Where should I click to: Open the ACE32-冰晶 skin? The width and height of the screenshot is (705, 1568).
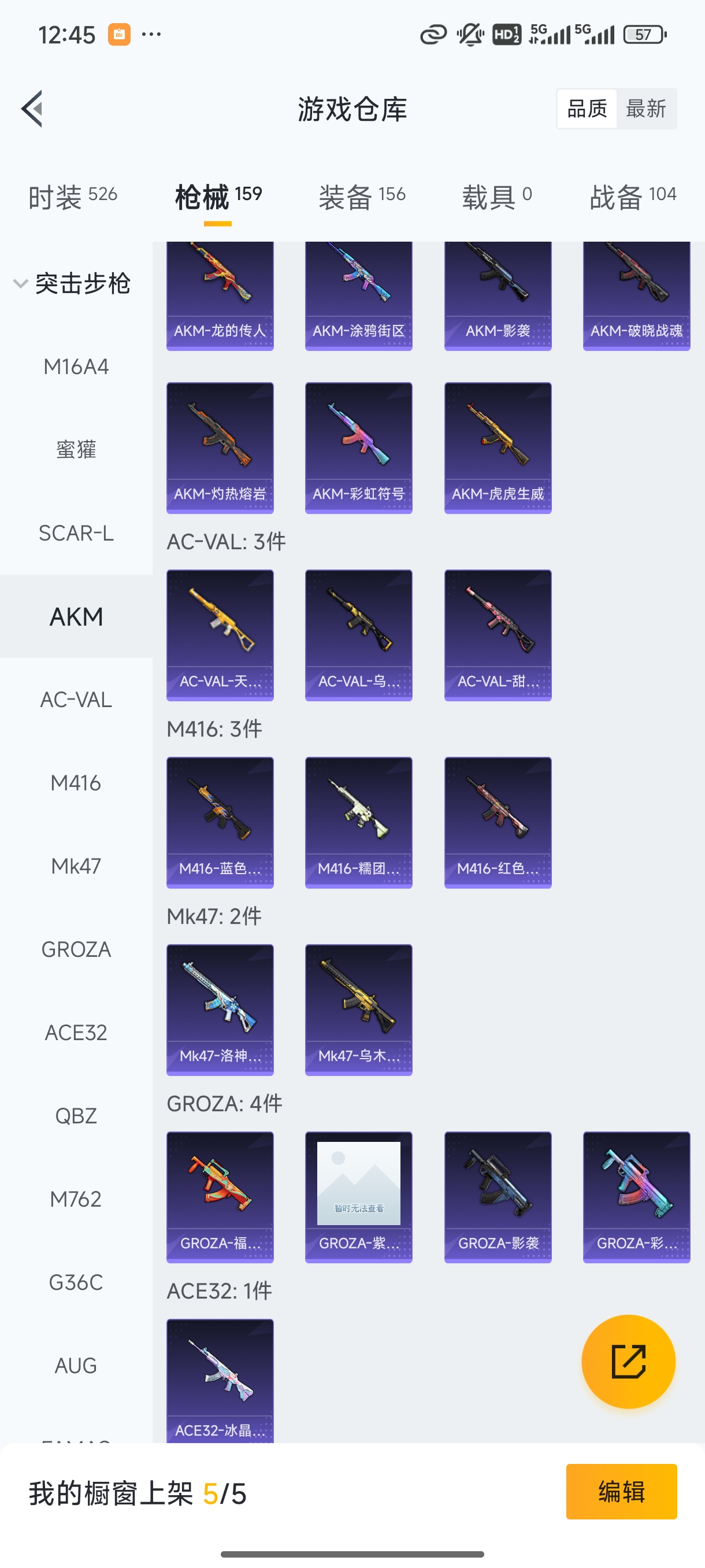(220, 1381)
